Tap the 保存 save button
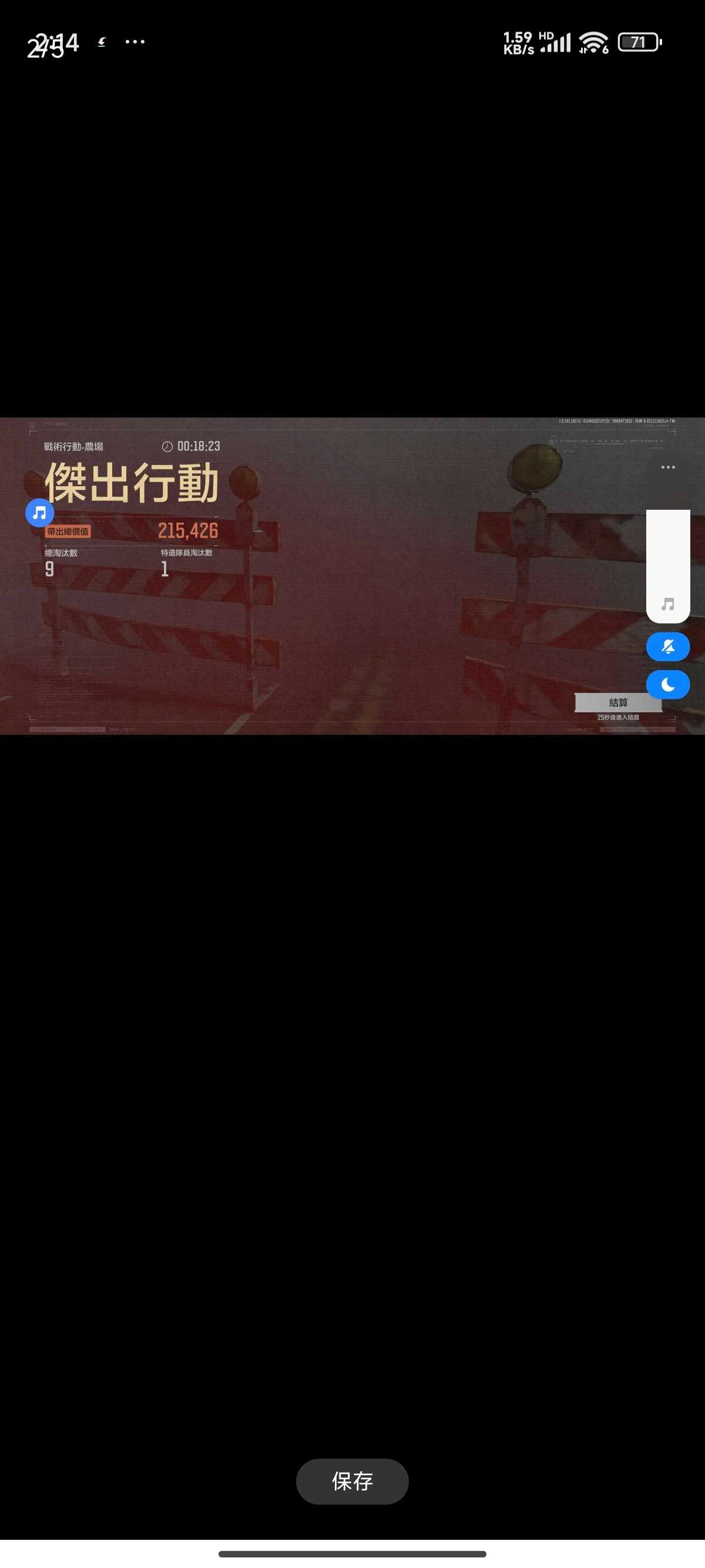The width and height of the screenshot is (705, 1568). pos(352,1481)
